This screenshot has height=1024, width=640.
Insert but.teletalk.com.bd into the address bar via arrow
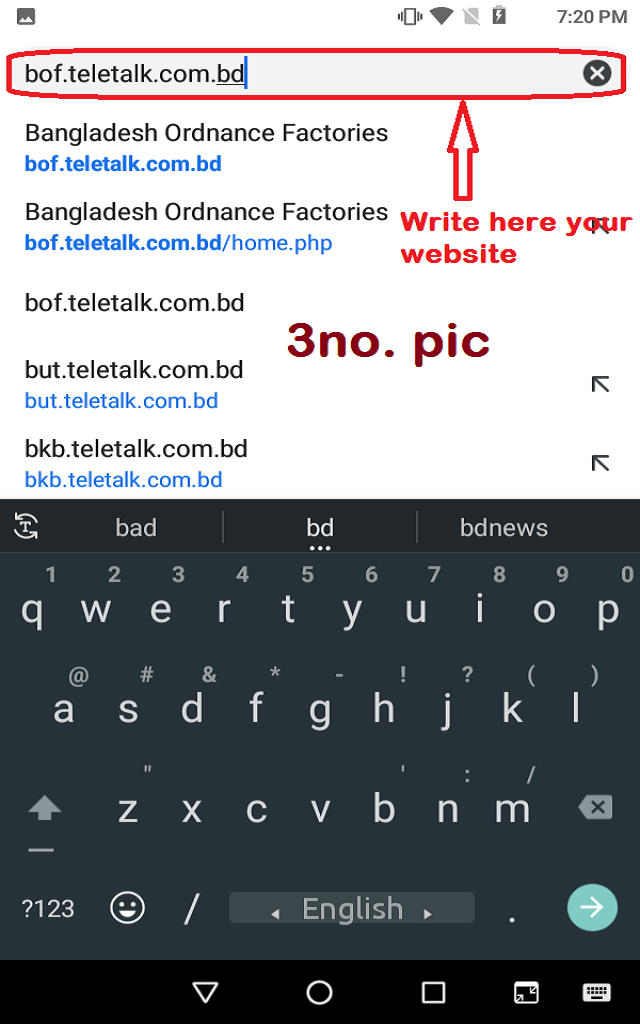600,384
